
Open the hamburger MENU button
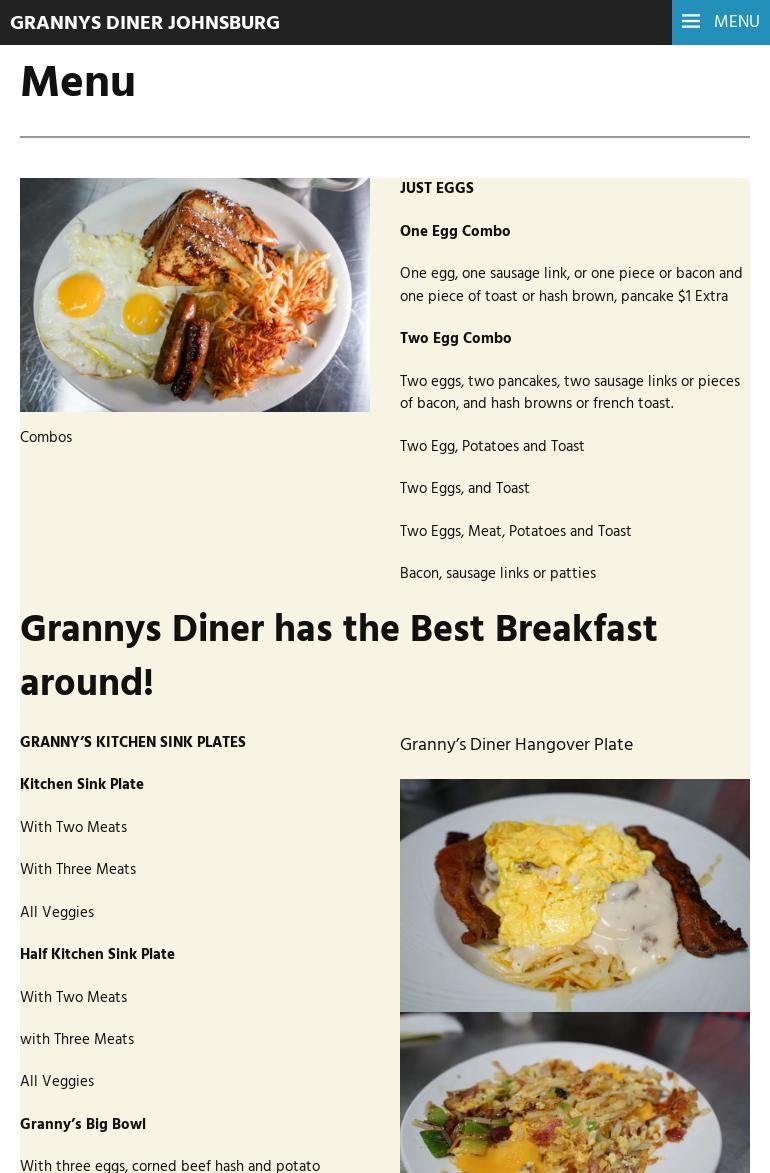(720, 22)
